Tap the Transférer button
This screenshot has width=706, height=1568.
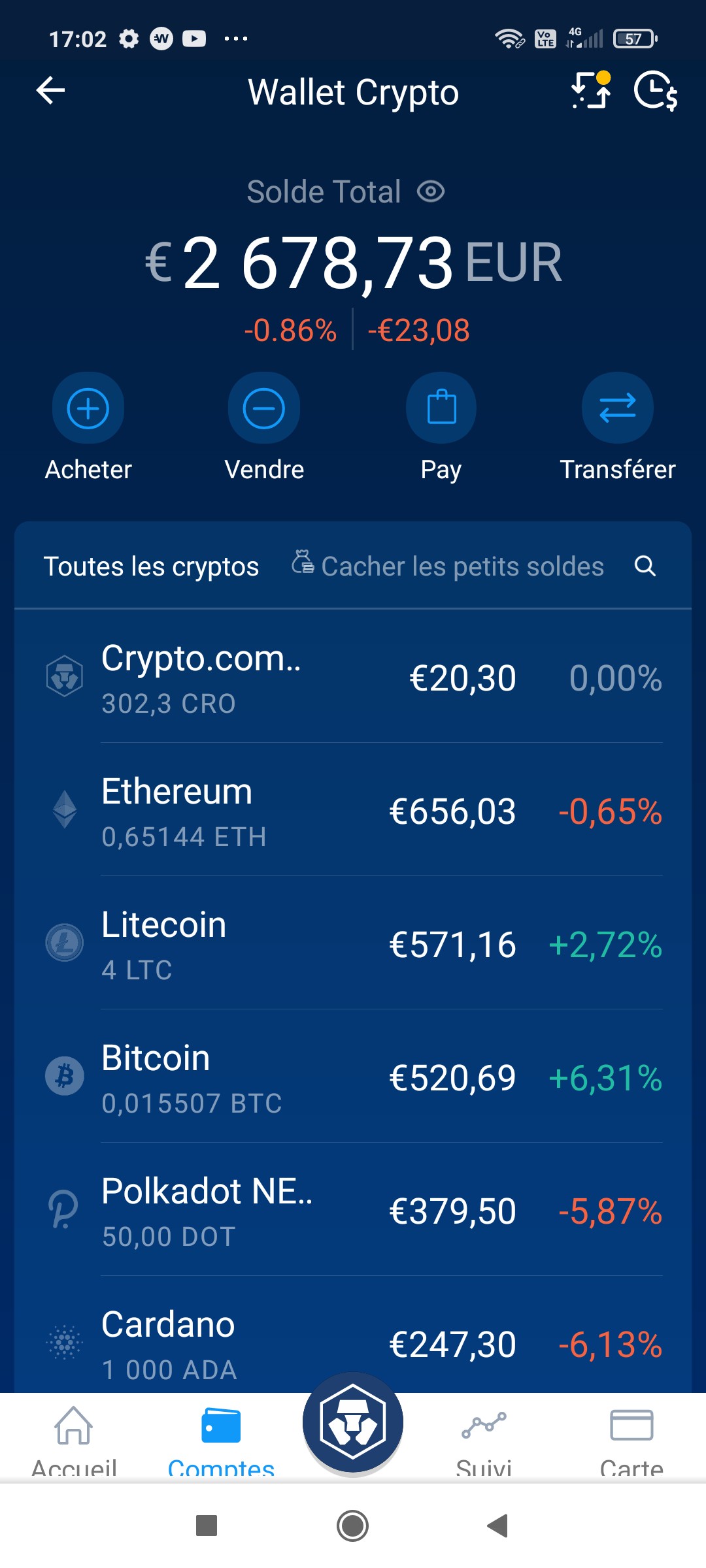(618, 428)
